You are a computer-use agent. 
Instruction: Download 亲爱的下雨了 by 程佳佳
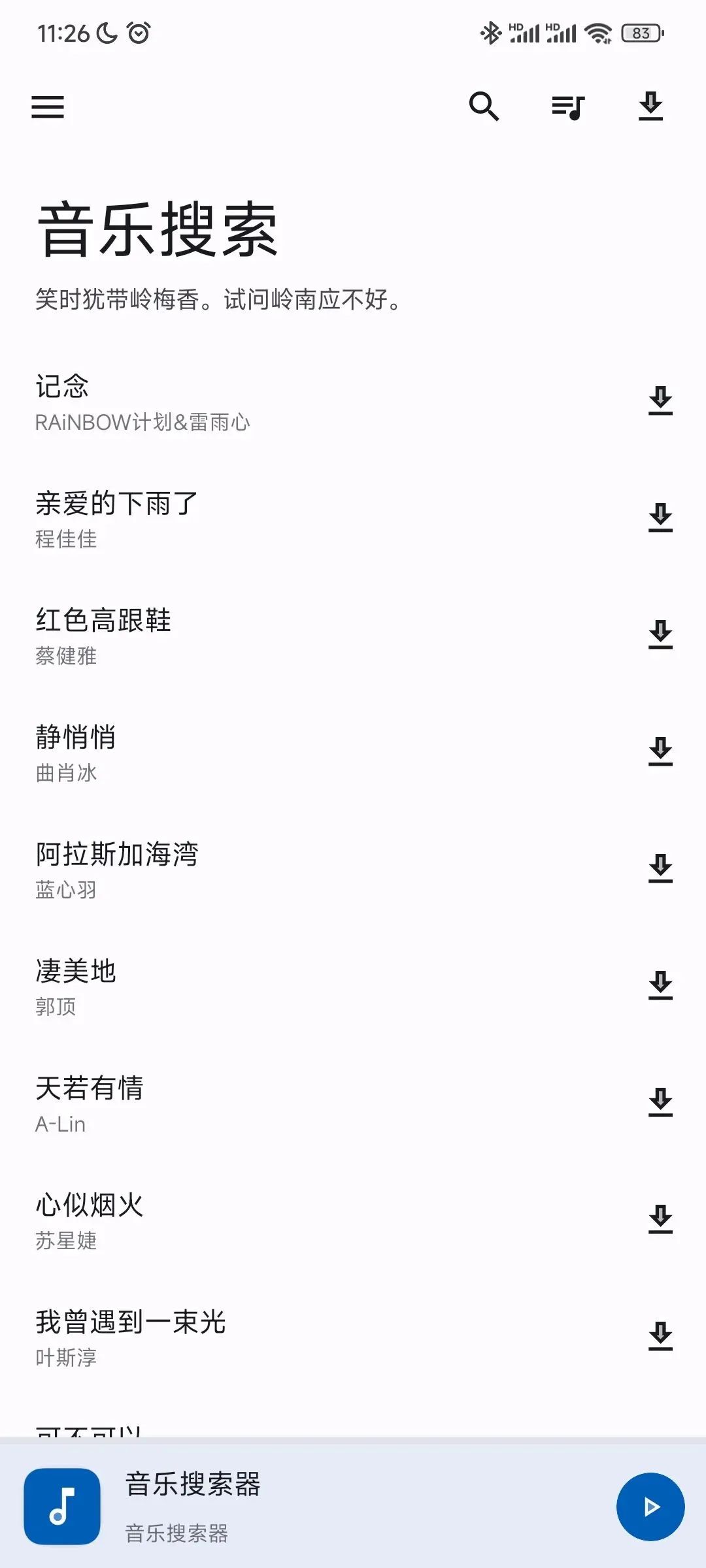660,517
